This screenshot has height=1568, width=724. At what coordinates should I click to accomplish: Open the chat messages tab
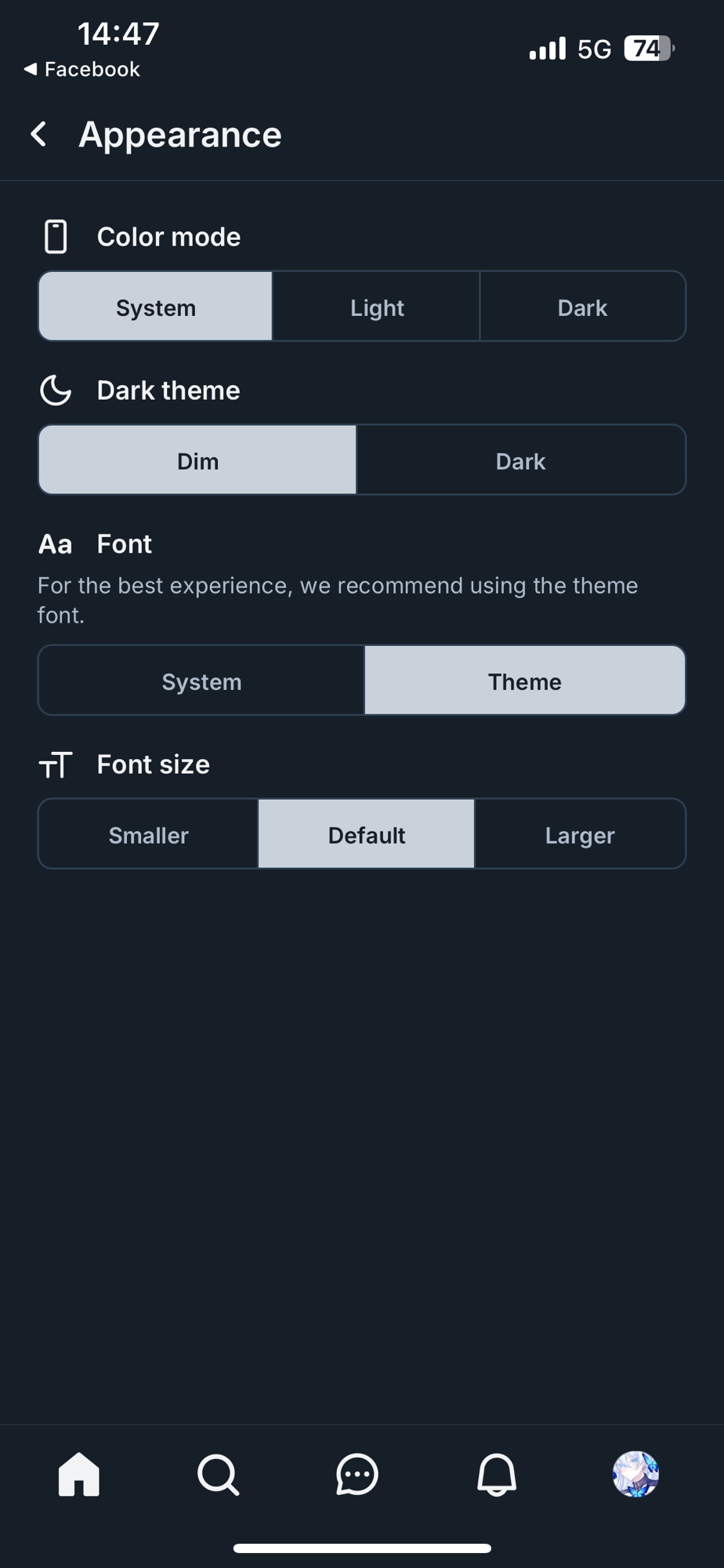pyautogui.click(x=357, y=1475)
